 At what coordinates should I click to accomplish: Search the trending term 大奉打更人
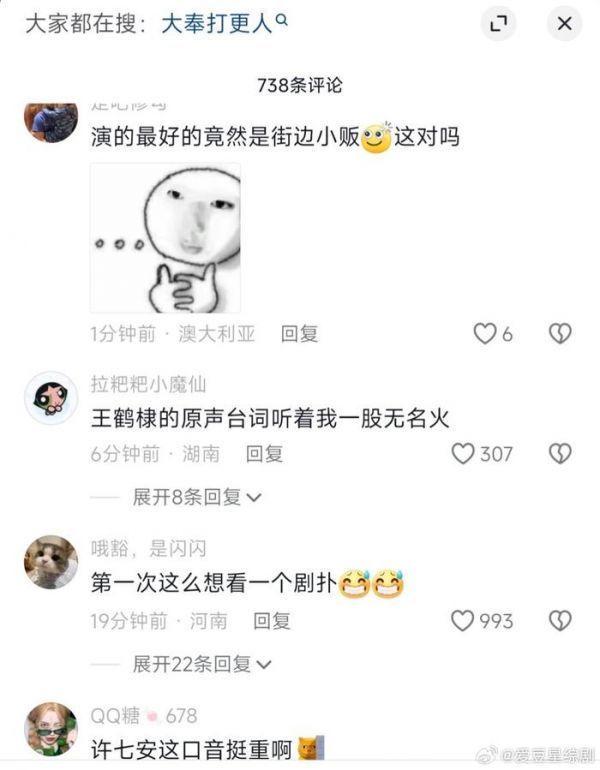click(x=217, y=23)
